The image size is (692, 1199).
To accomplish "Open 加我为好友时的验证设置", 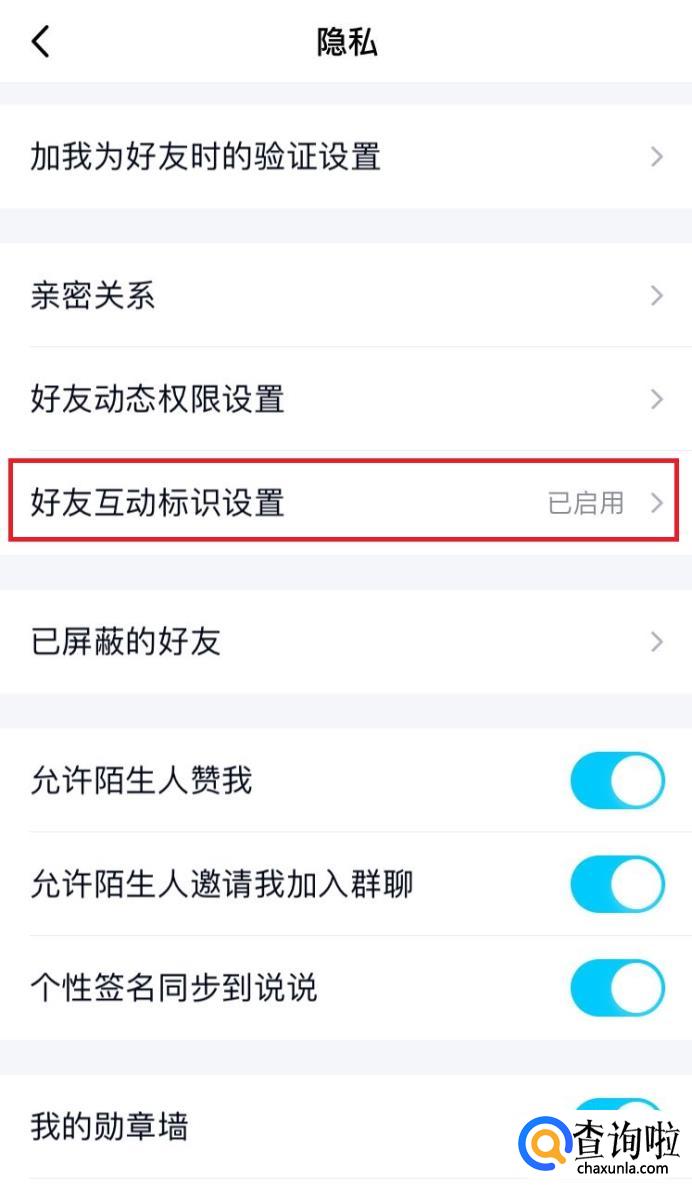I will (x=345, y=157).
